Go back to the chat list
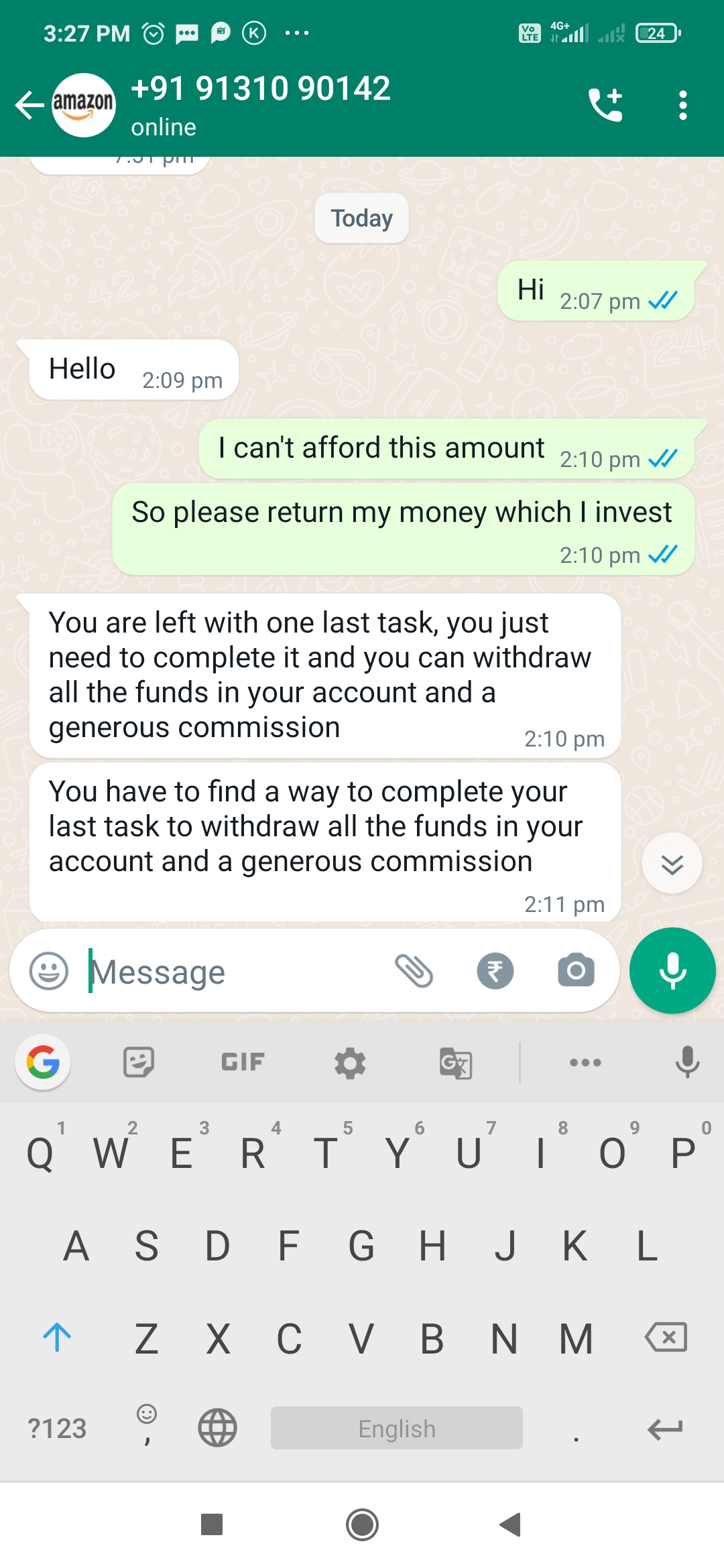 (29, 105)
